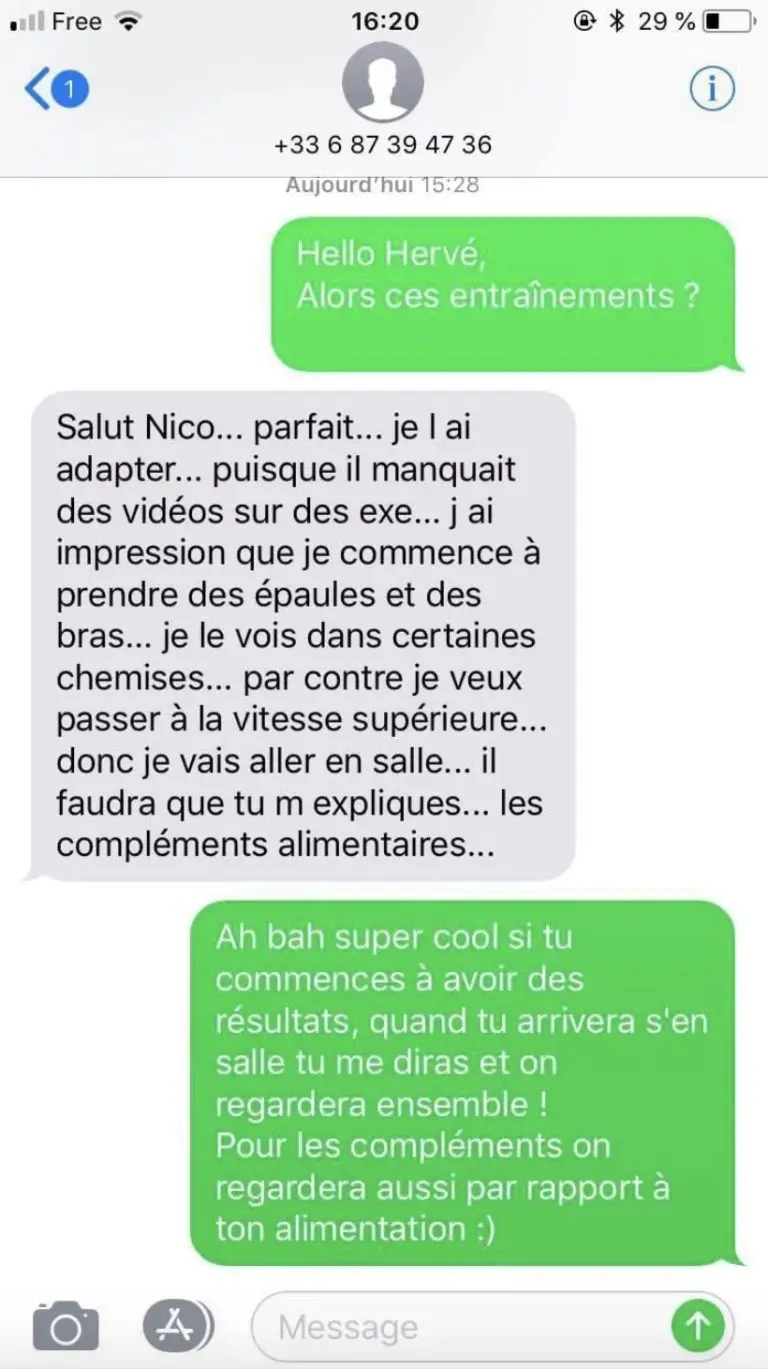Open the contact avatar for +33 6 87 39 47 36
Screen dimensions: 768x1369
(x=383, y=83)
